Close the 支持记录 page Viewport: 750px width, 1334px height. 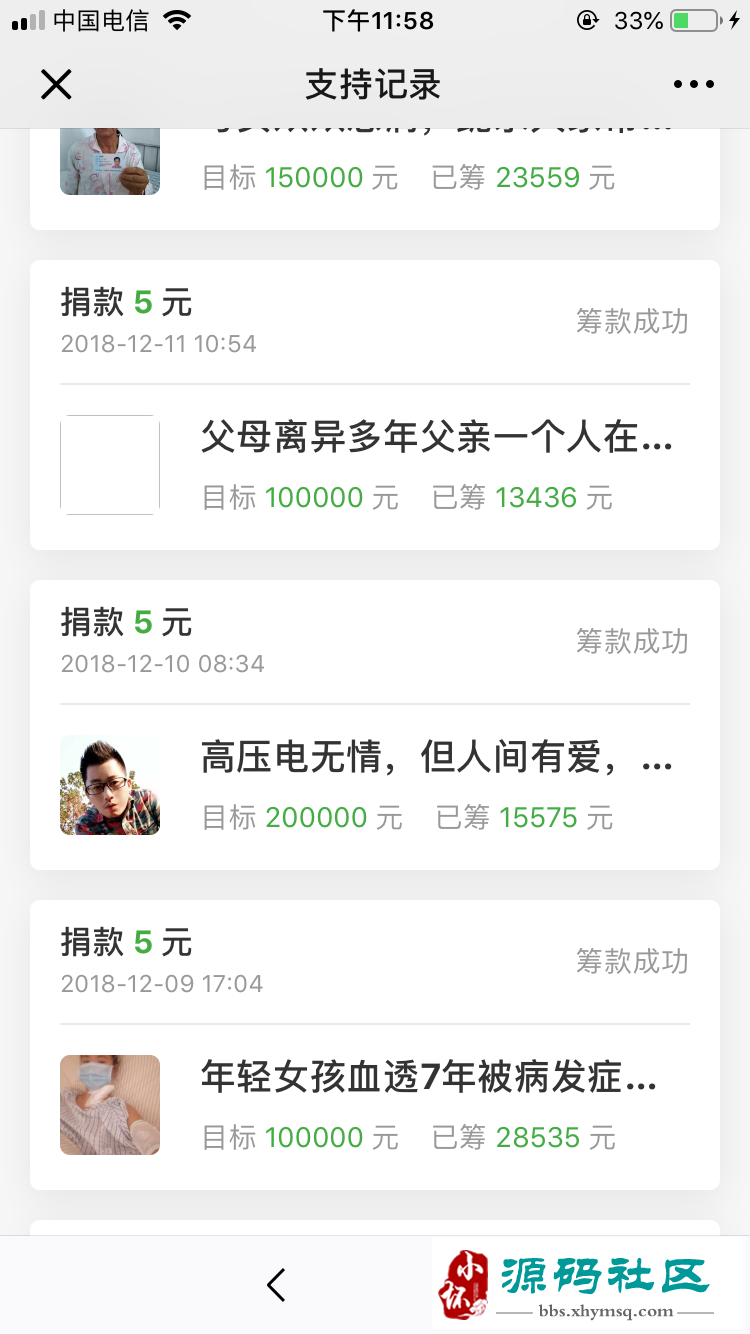[x=56, y=85]
